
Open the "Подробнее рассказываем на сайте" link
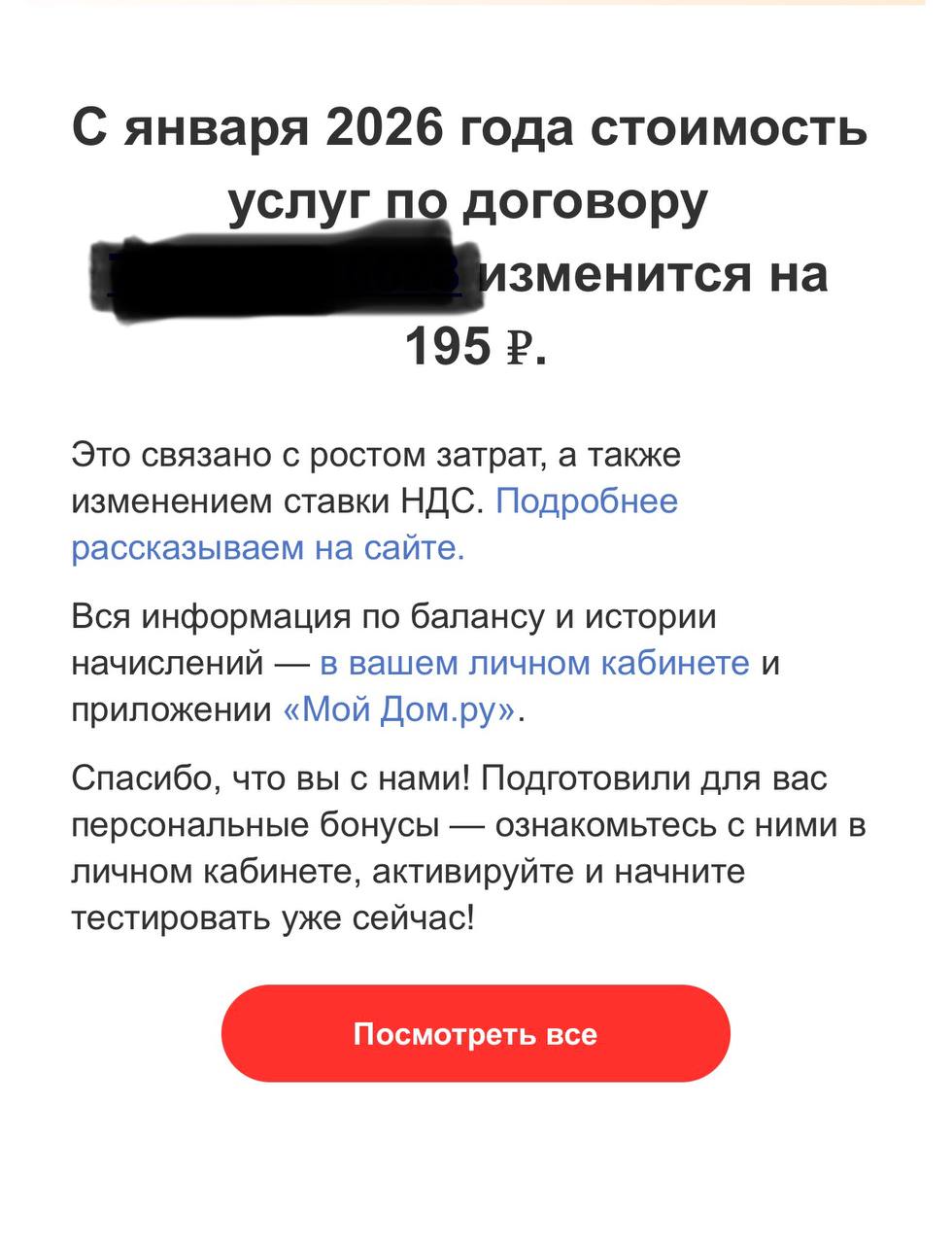coord(267,548)
